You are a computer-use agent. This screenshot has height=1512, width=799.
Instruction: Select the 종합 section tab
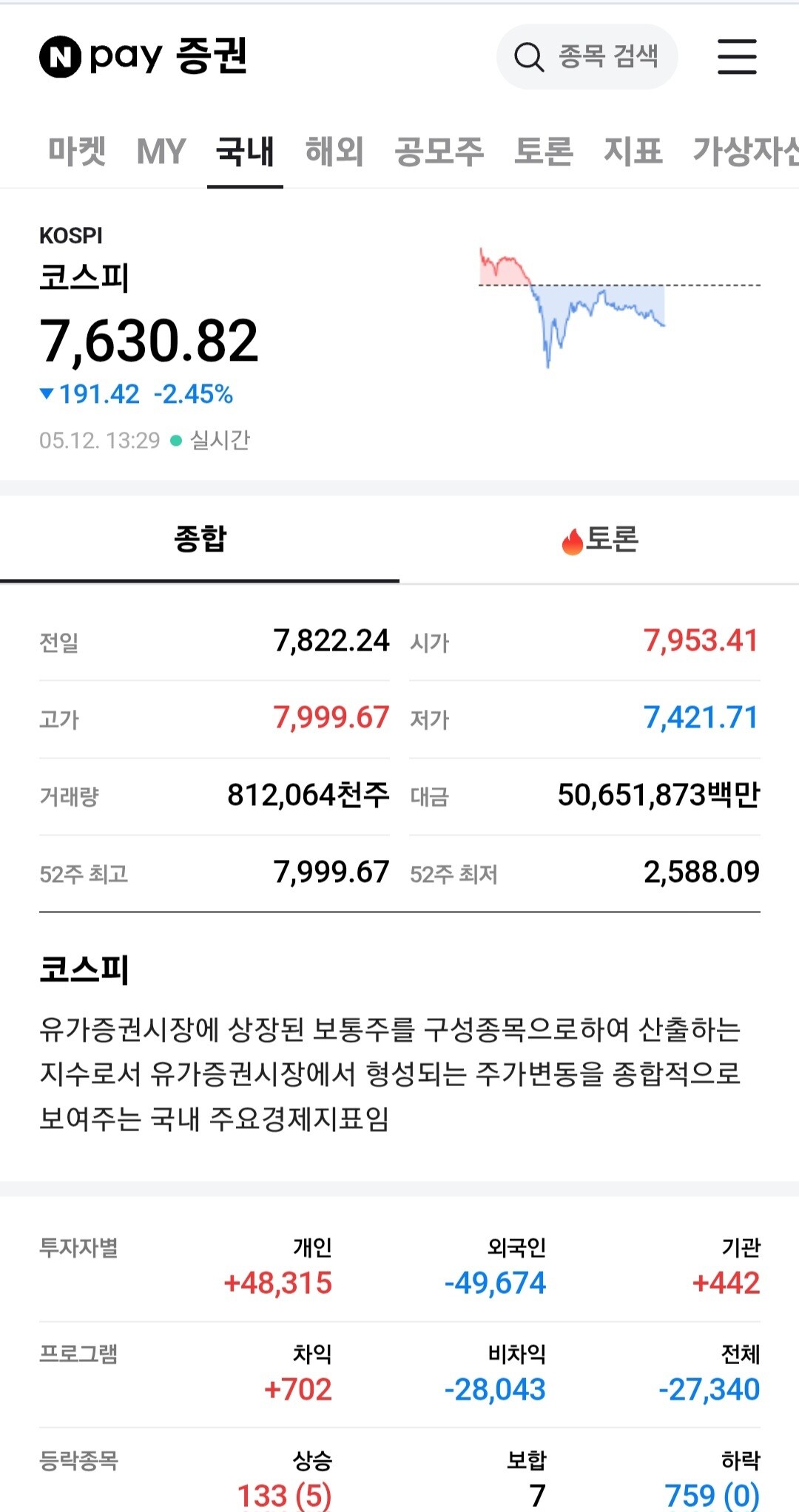(x=200, y=539)
